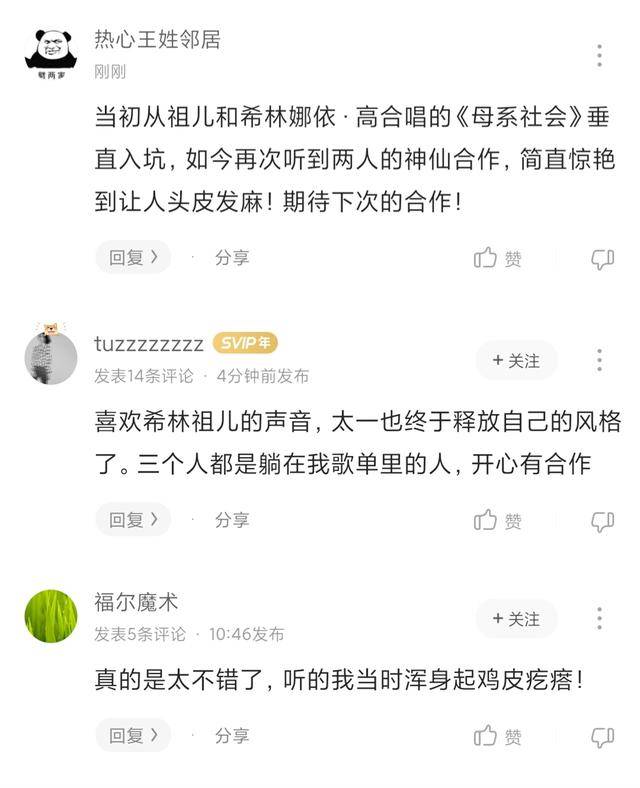The width and height of the screenshot is (640, 788).
Task: Open overflow menu on tuzzzzzzzz's comment
Action: [599, 360]
